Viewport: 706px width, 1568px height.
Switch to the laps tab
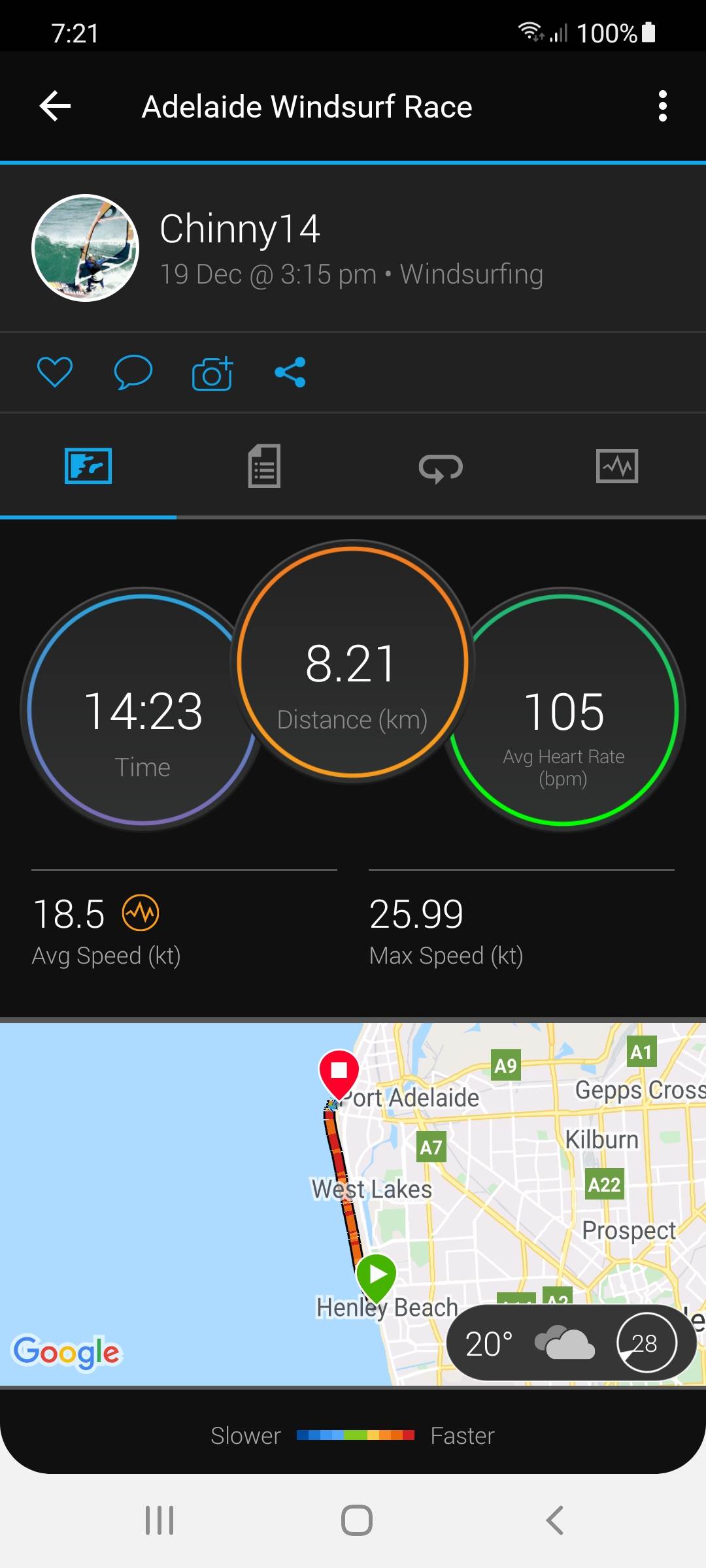441,466
